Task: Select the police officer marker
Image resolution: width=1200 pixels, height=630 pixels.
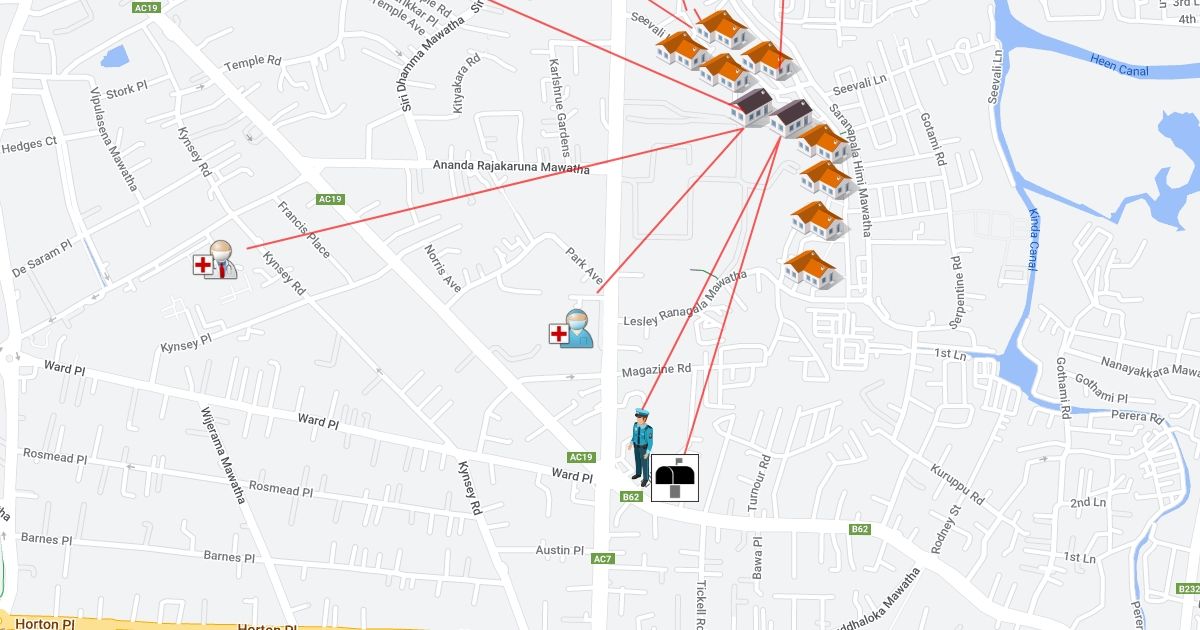Action: 640,447
